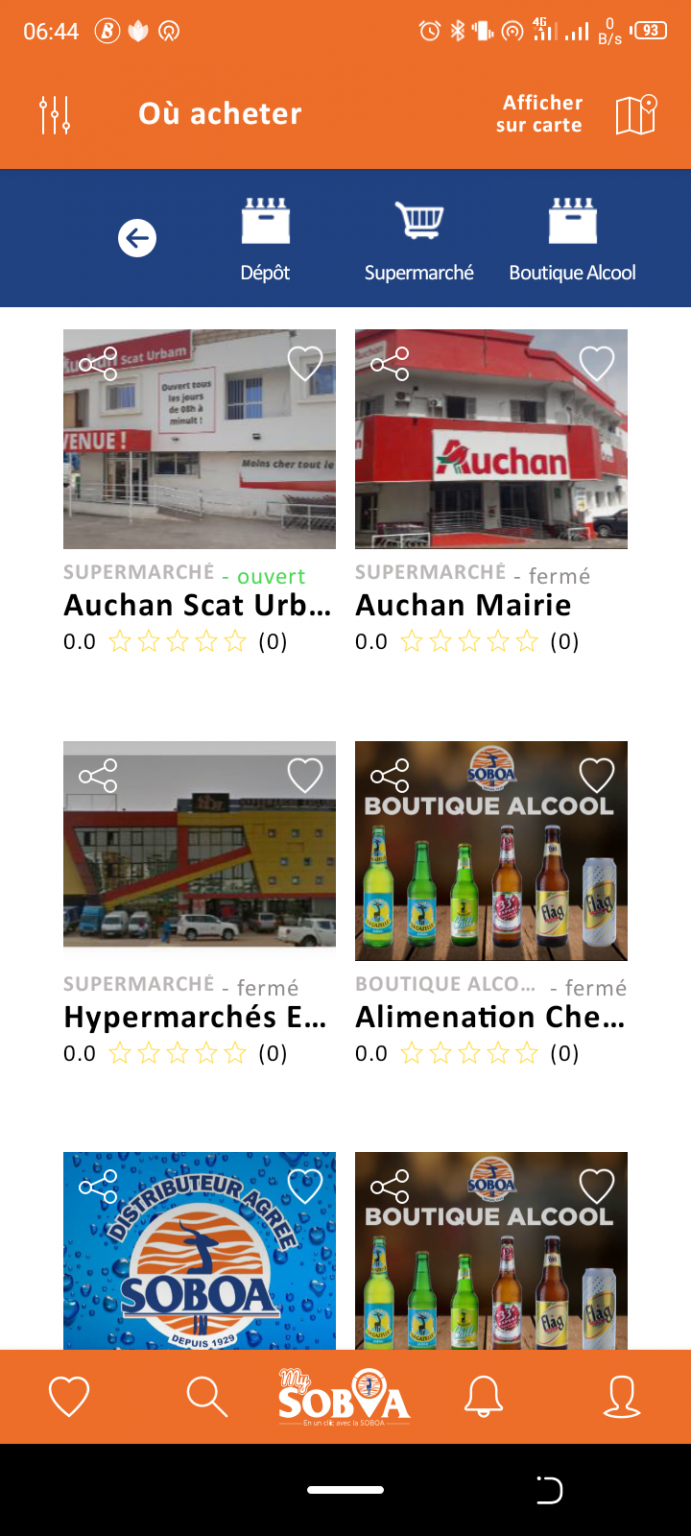
Task: Open the filter settings icon
Action: click(x=55, y=115)
